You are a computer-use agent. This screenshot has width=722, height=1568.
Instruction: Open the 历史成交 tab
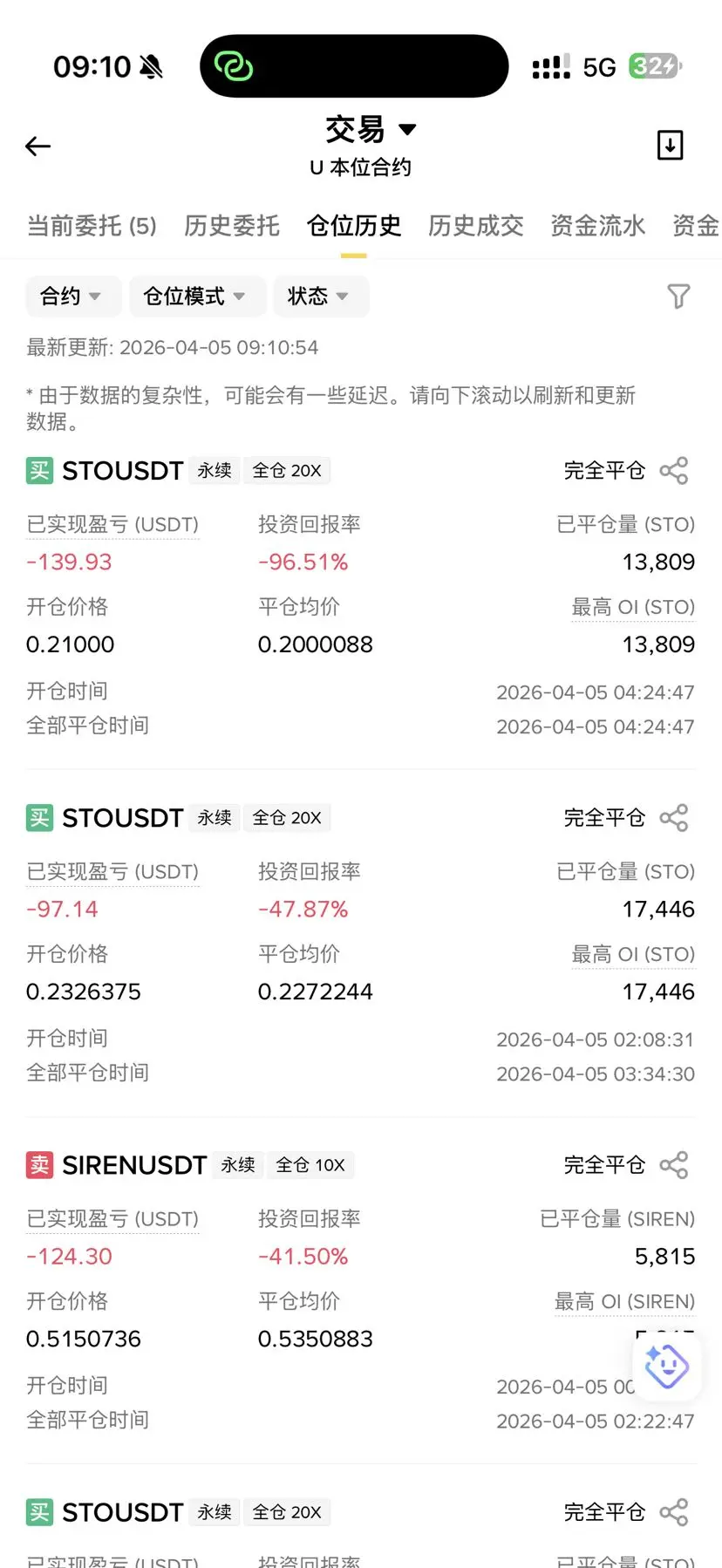point(475,226)
